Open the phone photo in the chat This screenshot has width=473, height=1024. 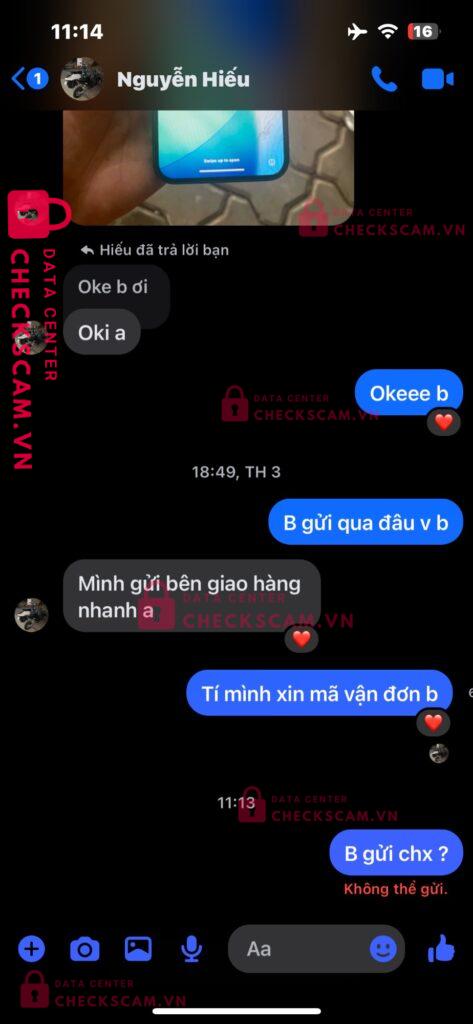point(209,167)
